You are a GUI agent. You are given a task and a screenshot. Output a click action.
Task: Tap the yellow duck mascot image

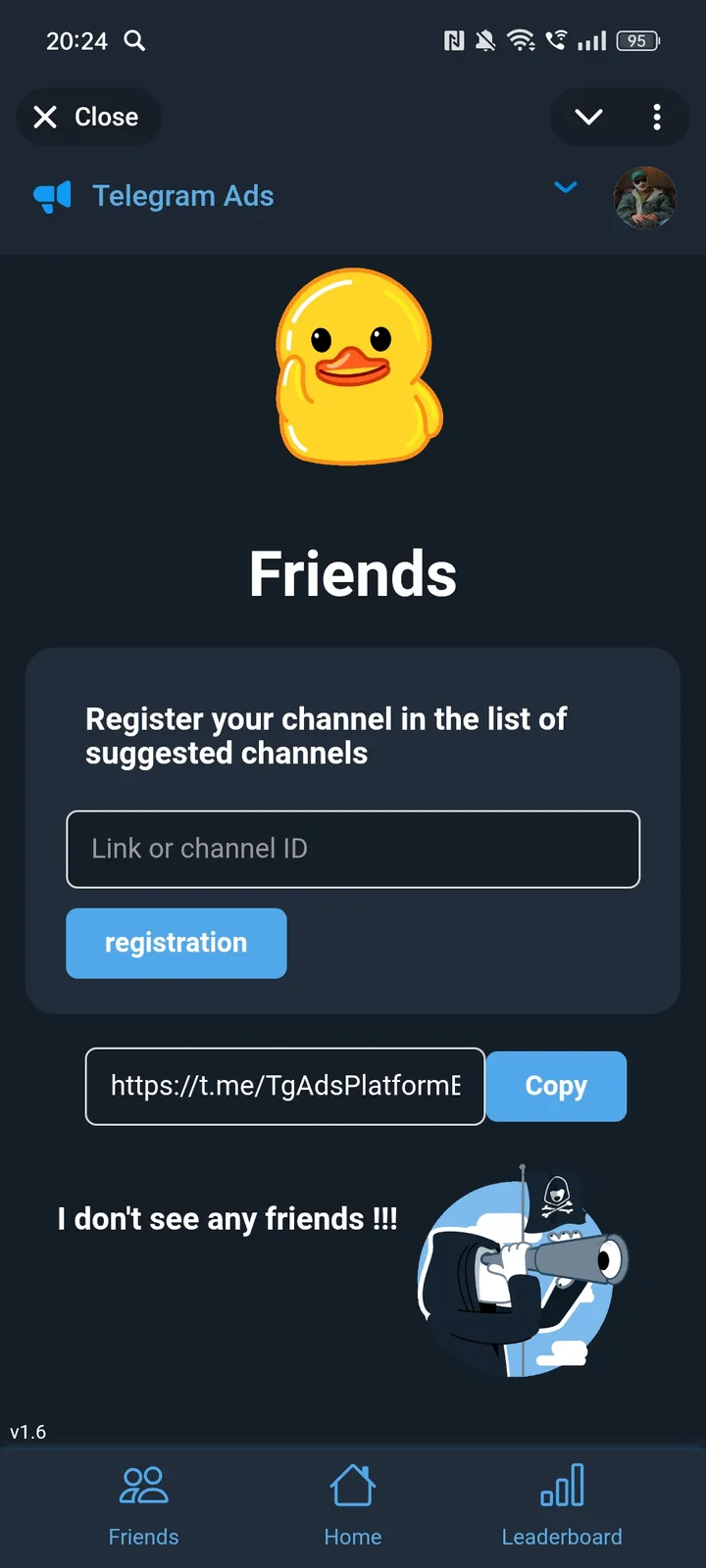(355, 366)
